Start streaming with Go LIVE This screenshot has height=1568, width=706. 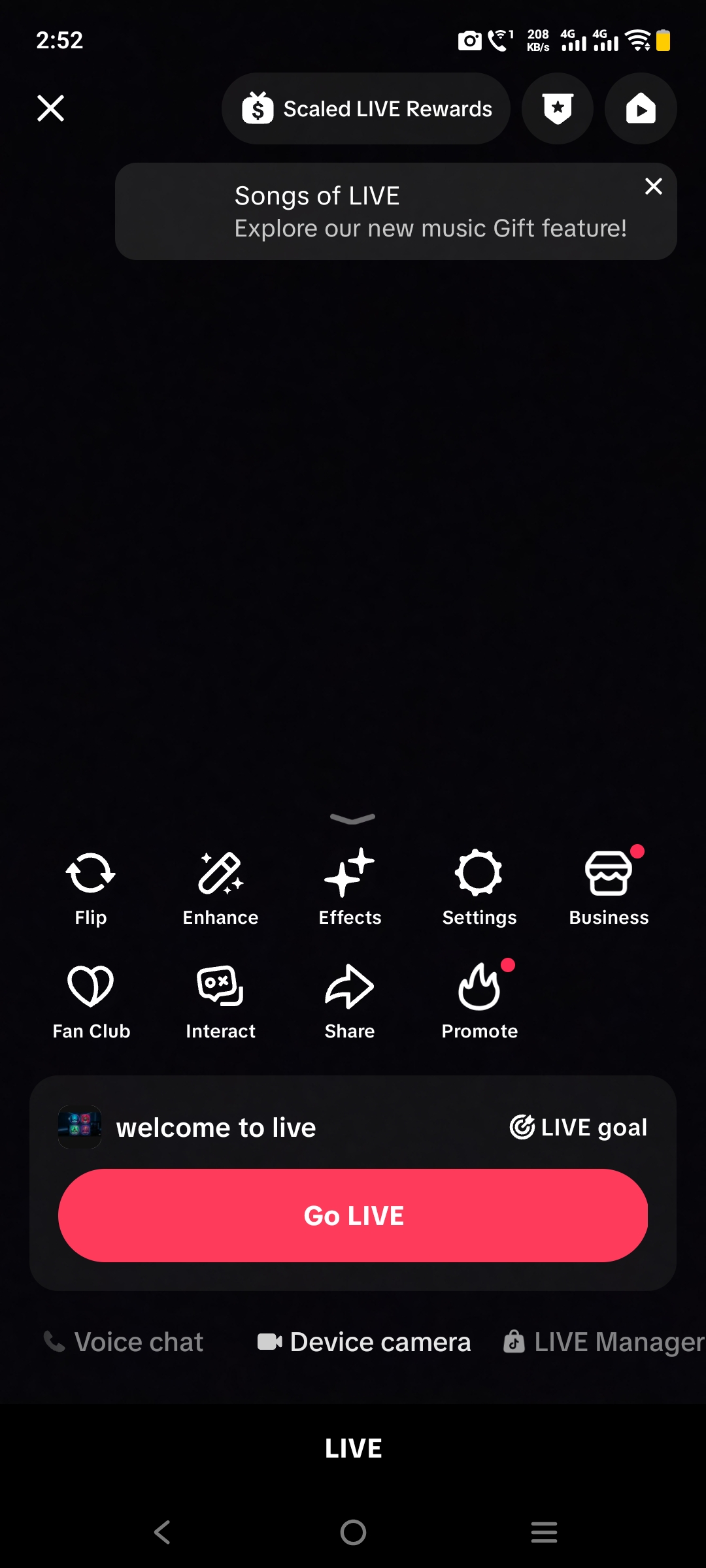353,1216
